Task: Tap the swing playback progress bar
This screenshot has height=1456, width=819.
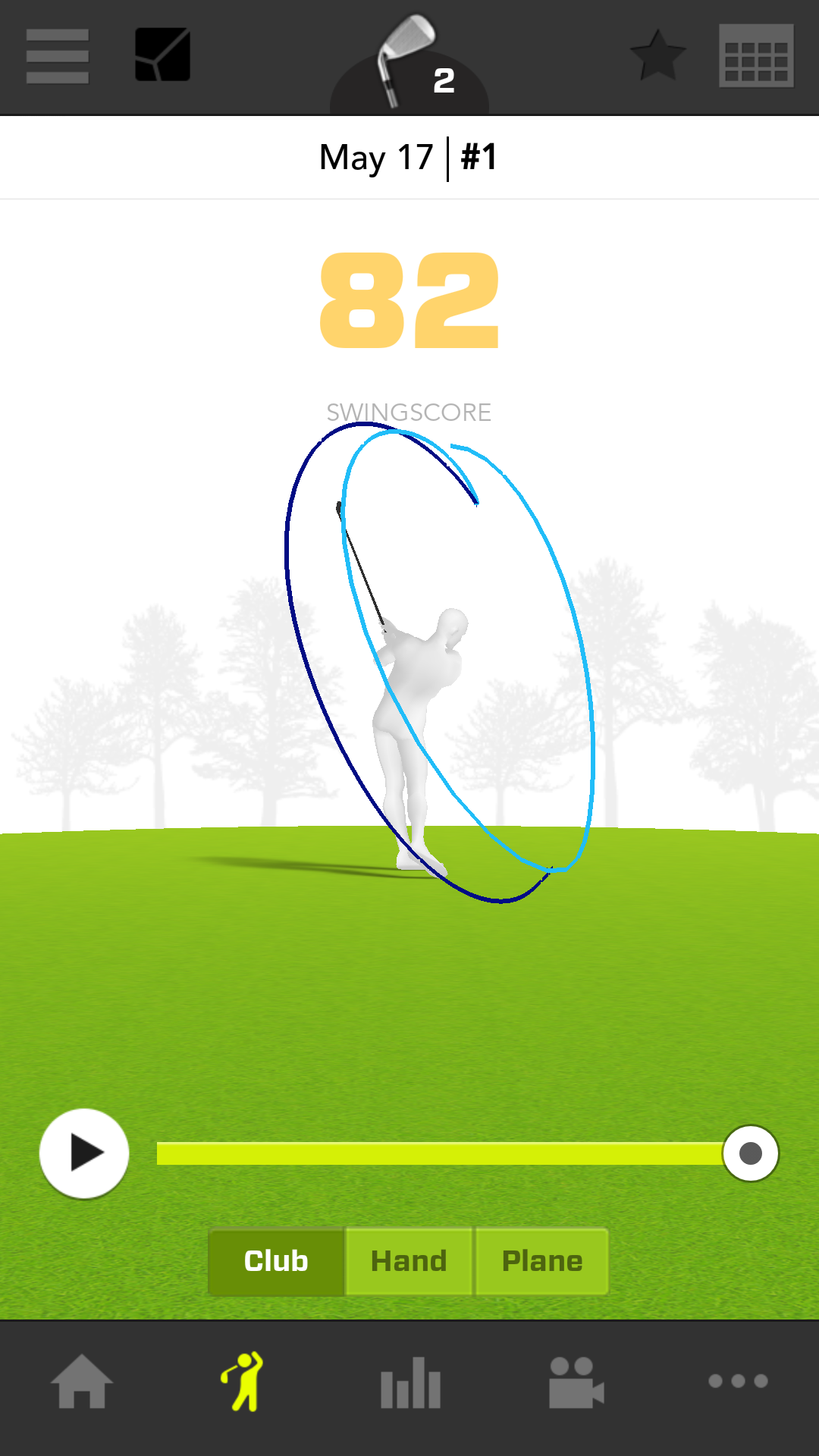Action: [440, 1153]
